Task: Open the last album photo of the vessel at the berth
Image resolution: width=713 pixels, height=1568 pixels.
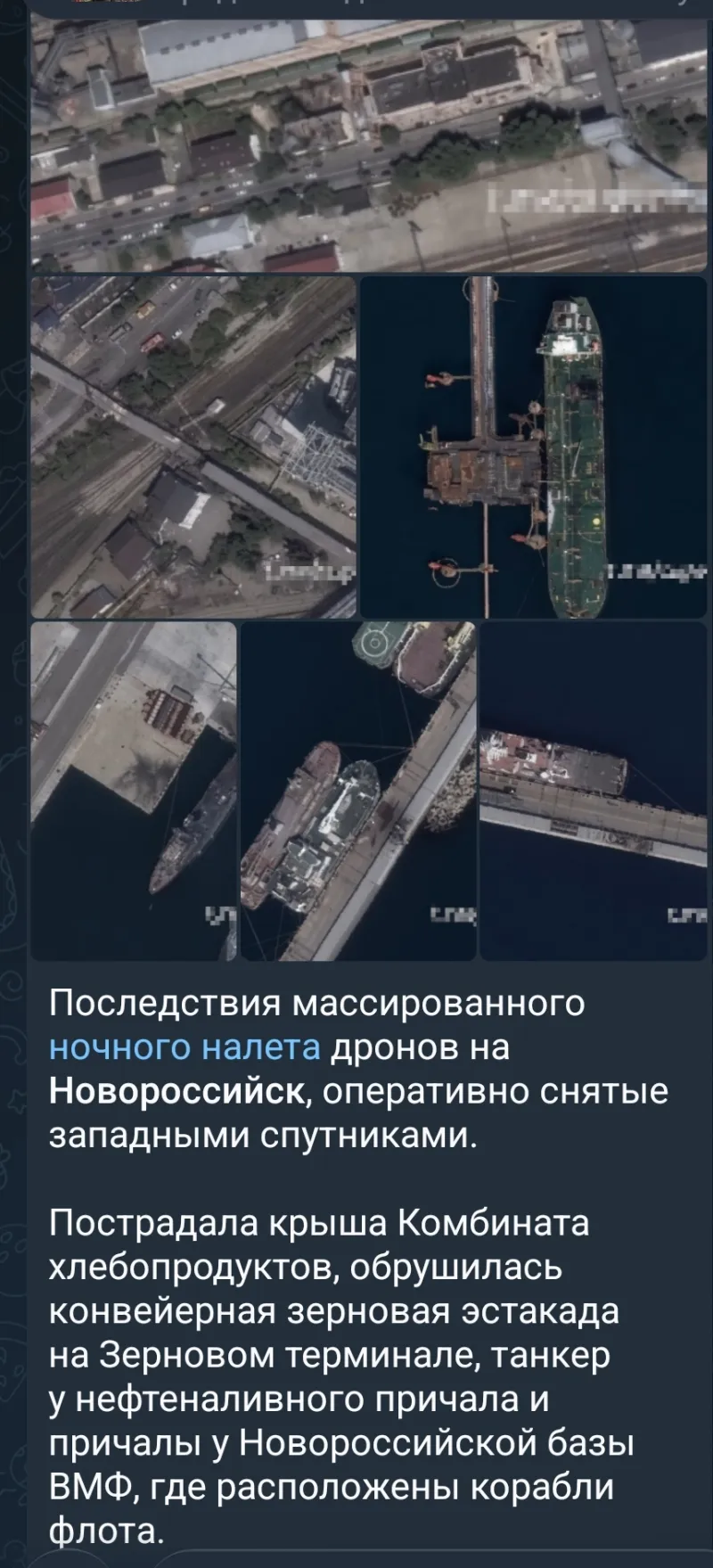Action: tap(594, 791)
